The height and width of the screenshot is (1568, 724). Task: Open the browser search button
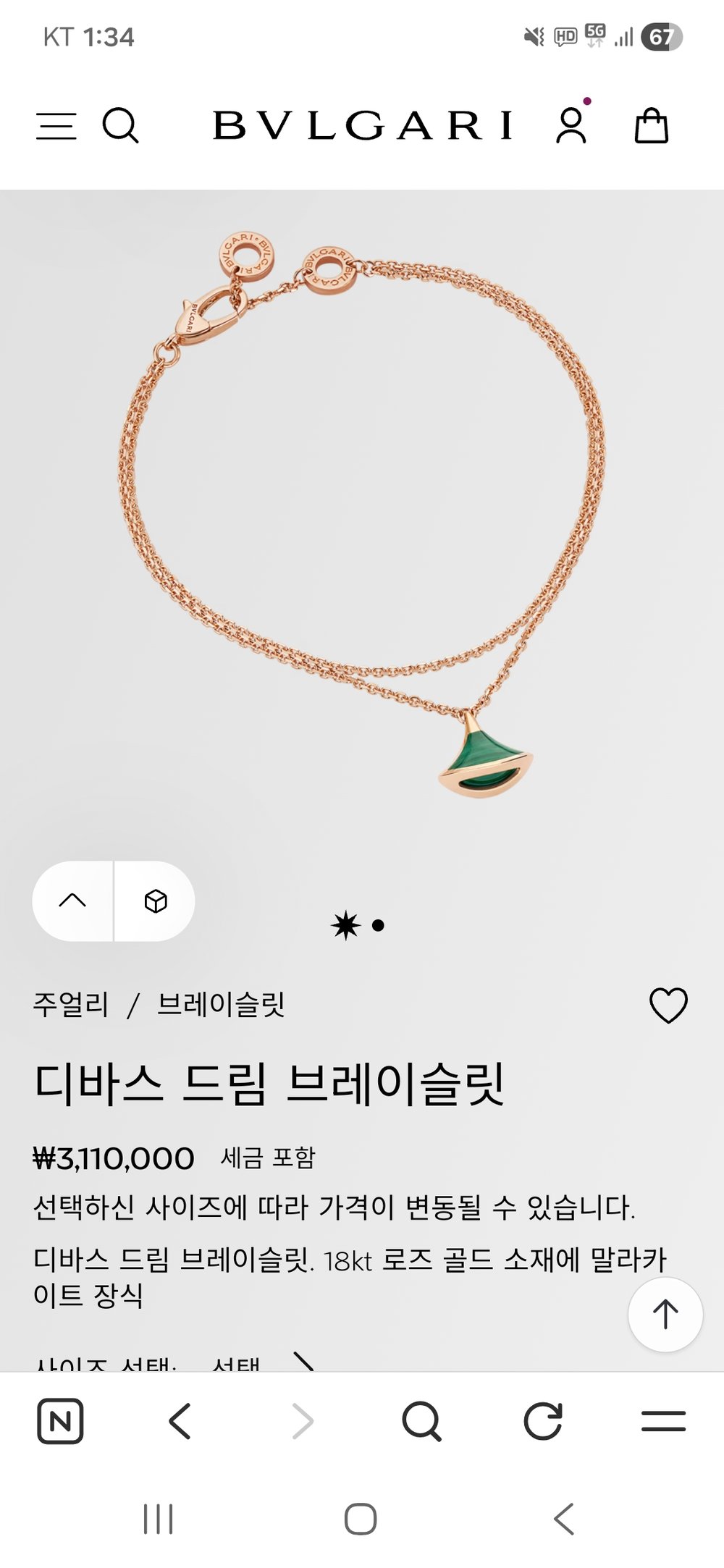421,1421
